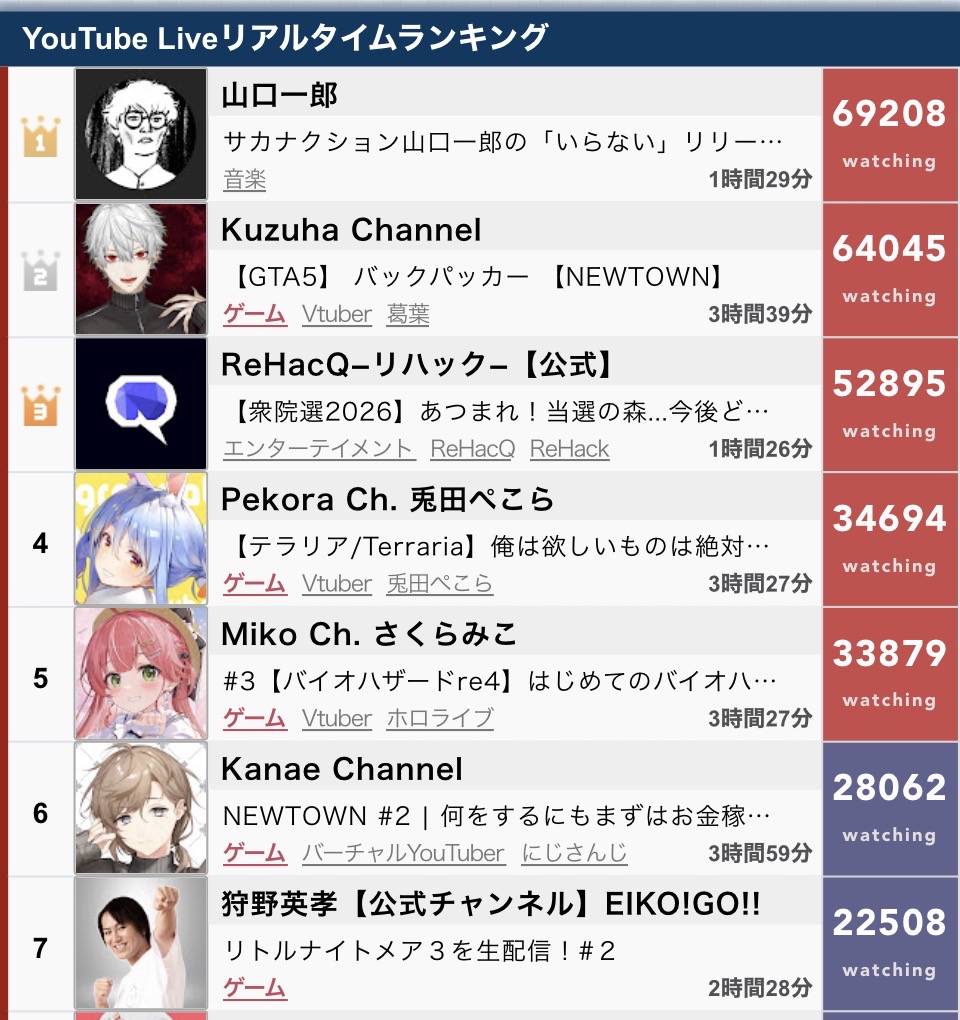Open the ReHacQ tag link
This screenshot has width=960, height=1020.
472,449
